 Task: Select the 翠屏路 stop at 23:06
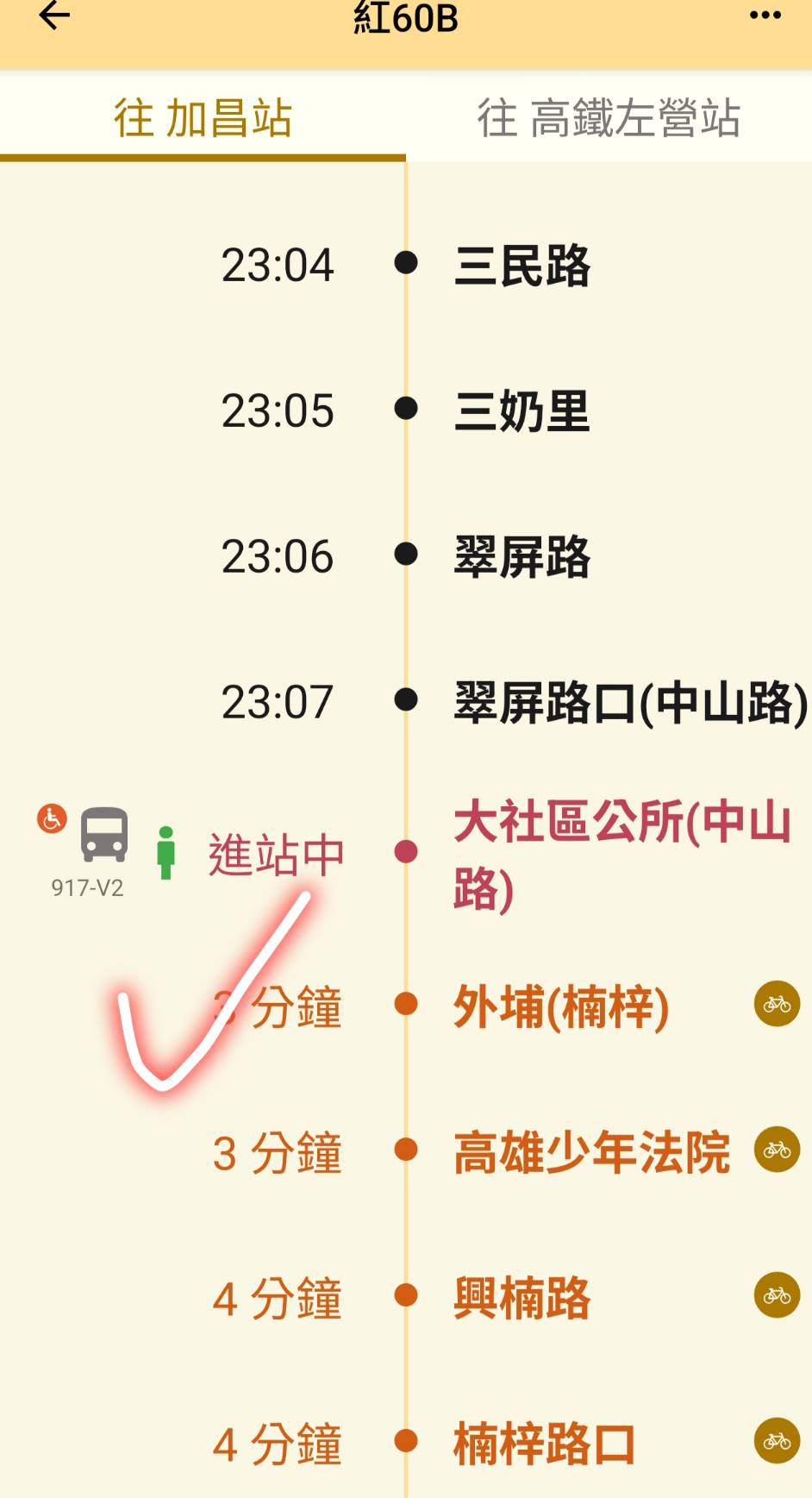[522, 556]
